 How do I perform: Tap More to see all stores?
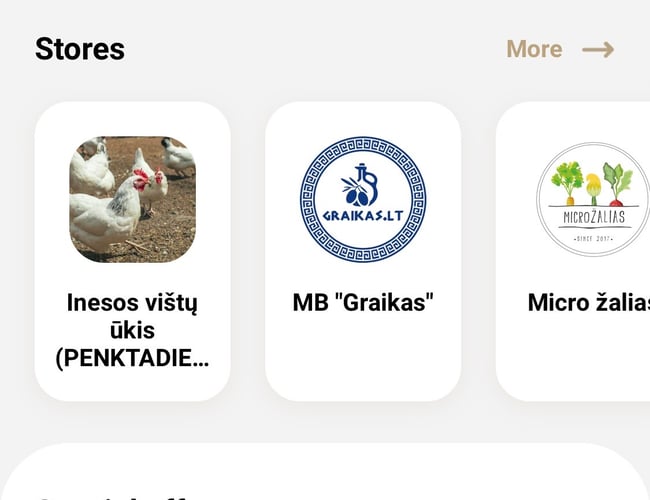coord(559,49)
